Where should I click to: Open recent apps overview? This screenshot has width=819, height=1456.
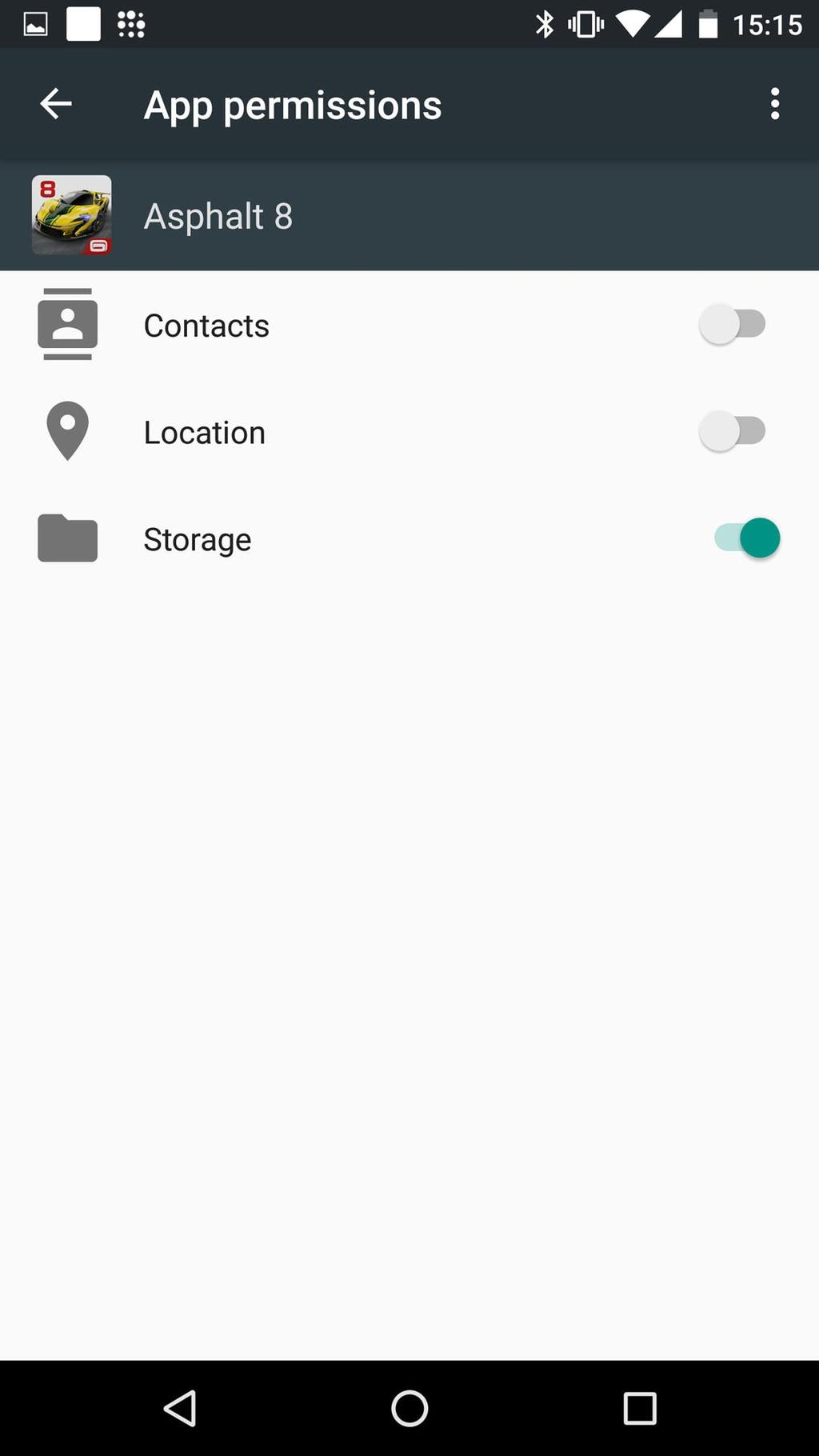(640, 1408)
